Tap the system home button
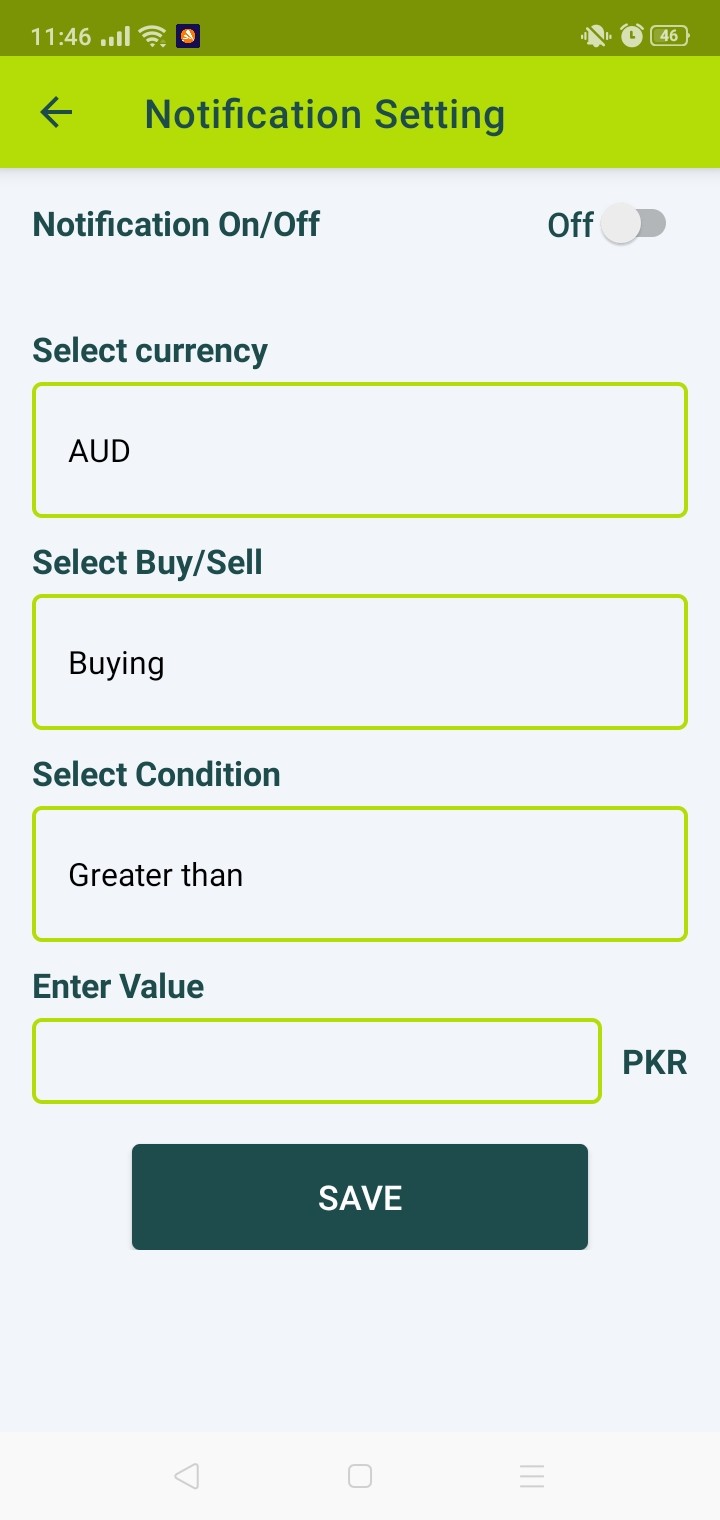 click(360, 1476)
